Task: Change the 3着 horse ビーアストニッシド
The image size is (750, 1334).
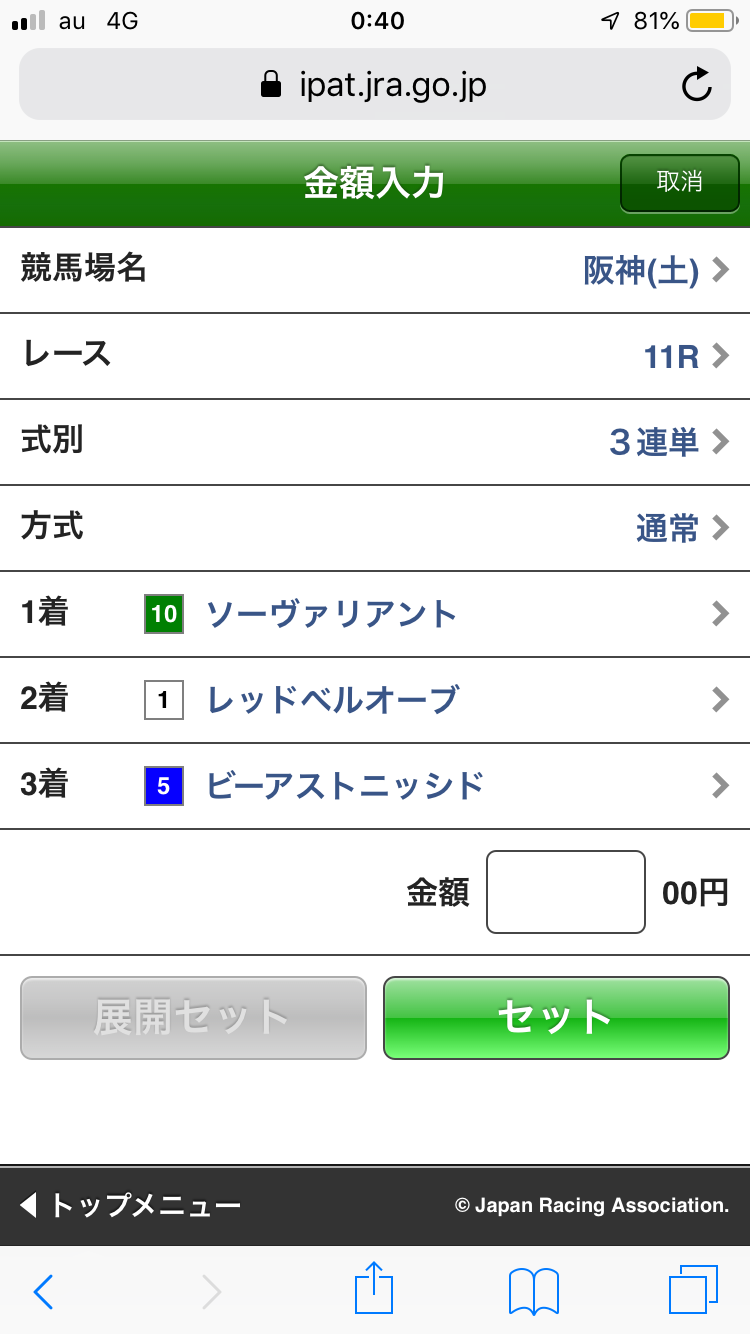Action: [375, 786]
